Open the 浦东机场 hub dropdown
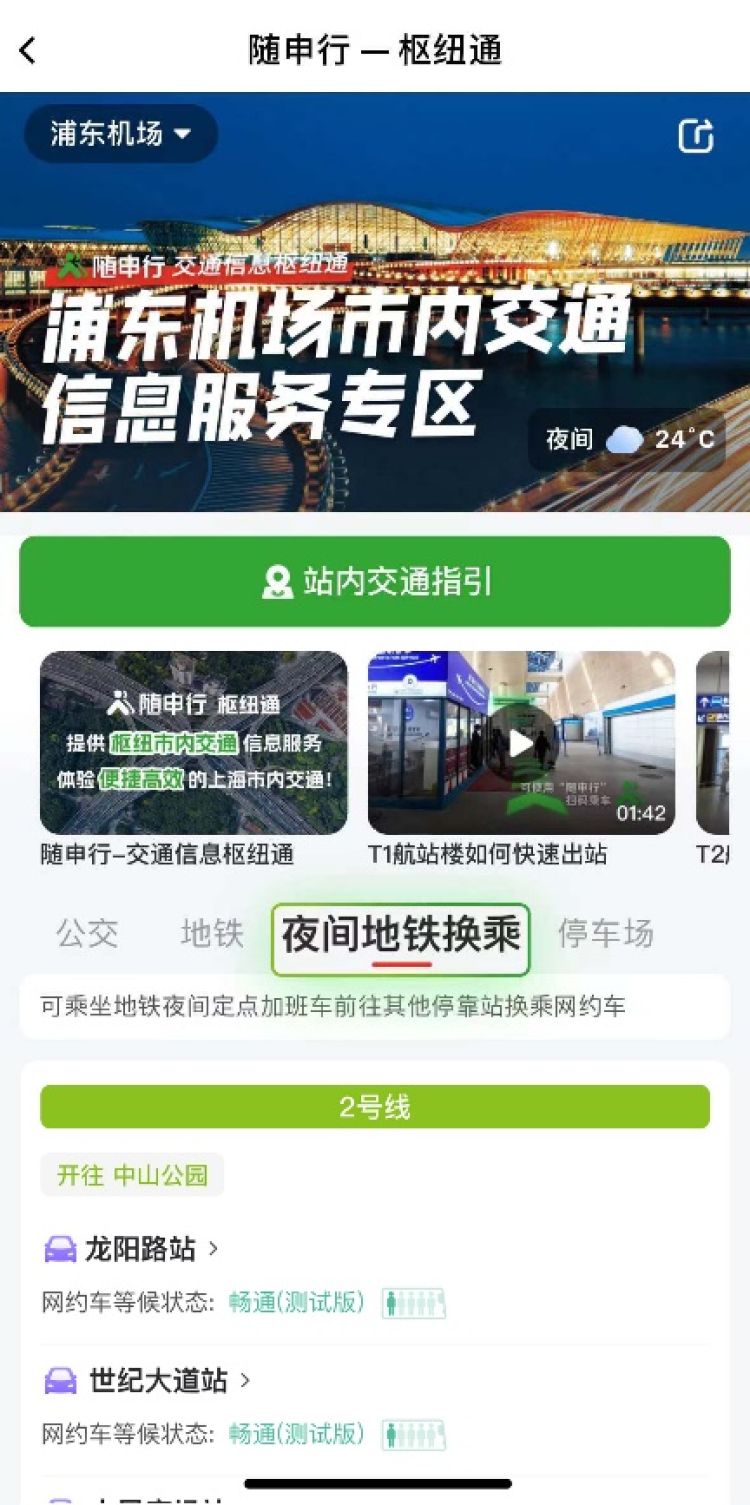This screenshot has height=1505, width=750. pyautogui.click(x=120, y=134)
